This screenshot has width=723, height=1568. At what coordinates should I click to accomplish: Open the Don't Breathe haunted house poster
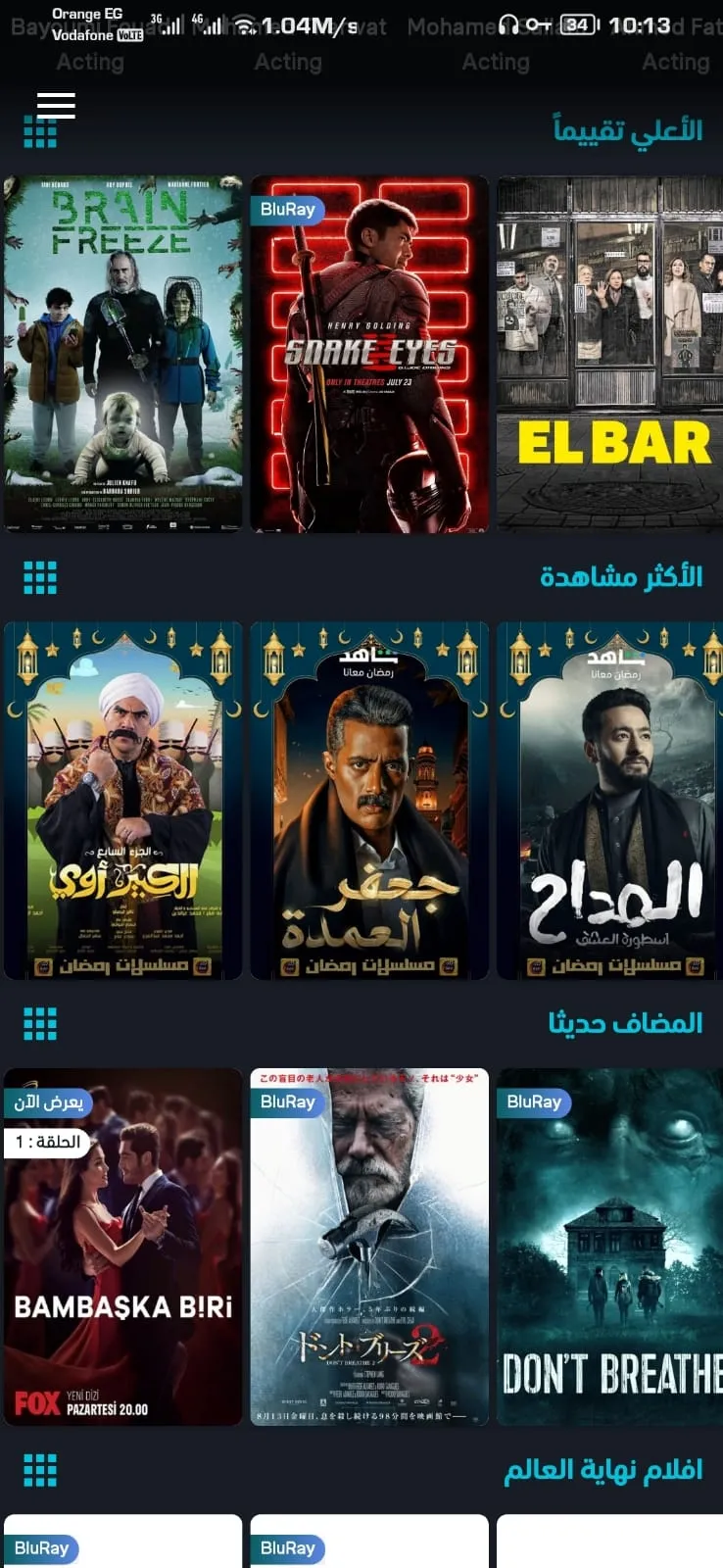click(x=609, y=1247)
